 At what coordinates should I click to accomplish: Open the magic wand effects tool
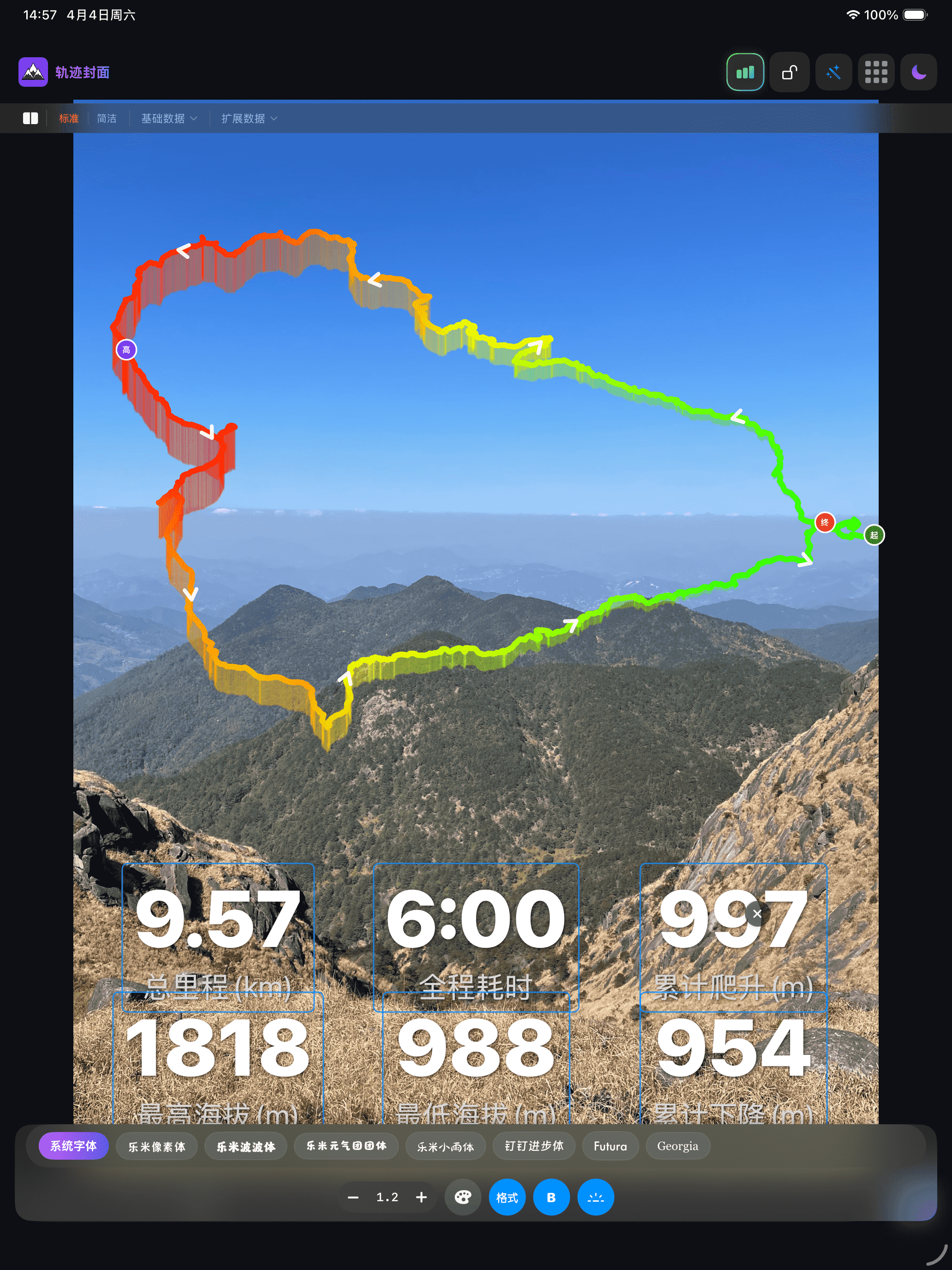[833, 72]
